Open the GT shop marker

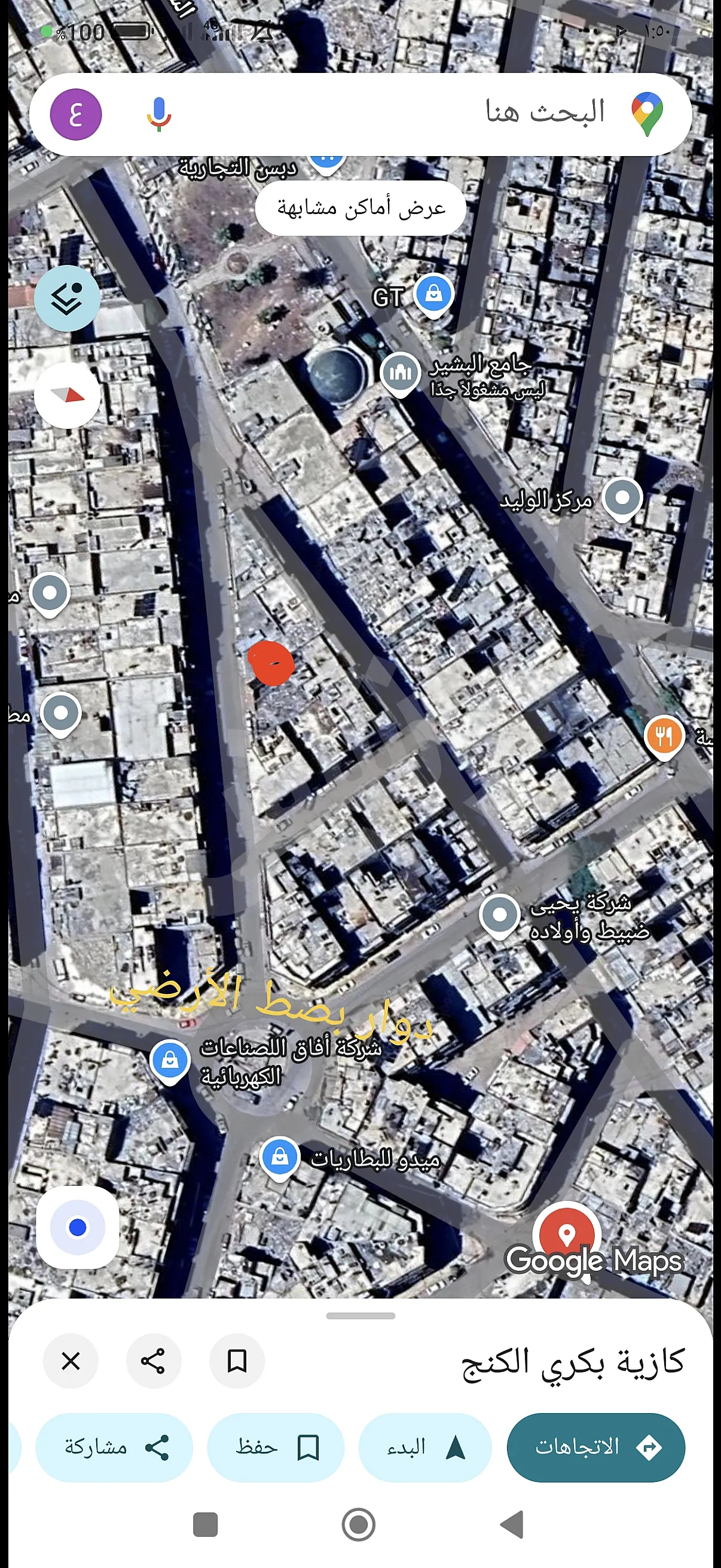pos(433,294)
